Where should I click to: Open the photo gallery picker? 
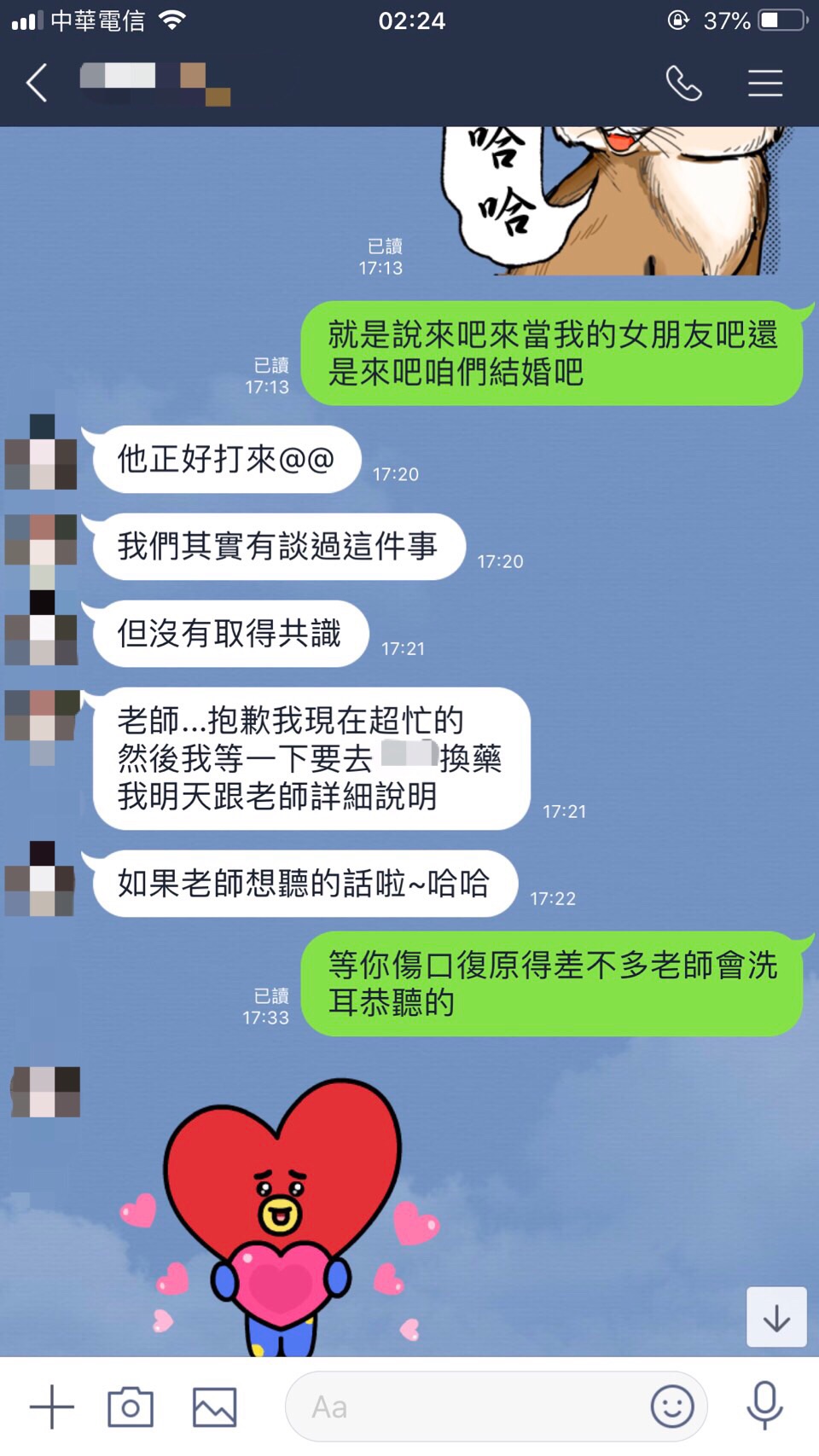[214, 1407]
